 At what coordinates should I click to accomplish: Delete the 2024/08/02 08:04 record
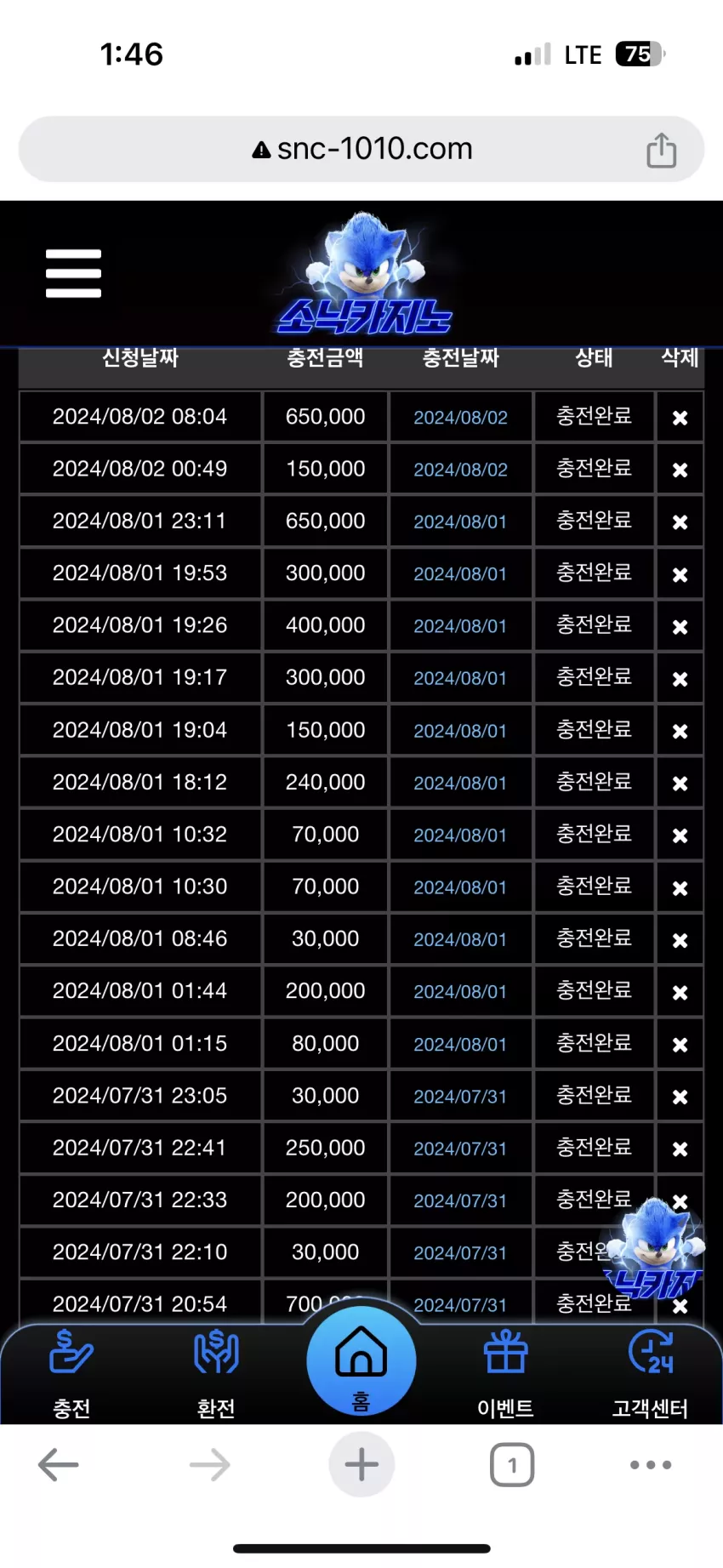(680, 418)
